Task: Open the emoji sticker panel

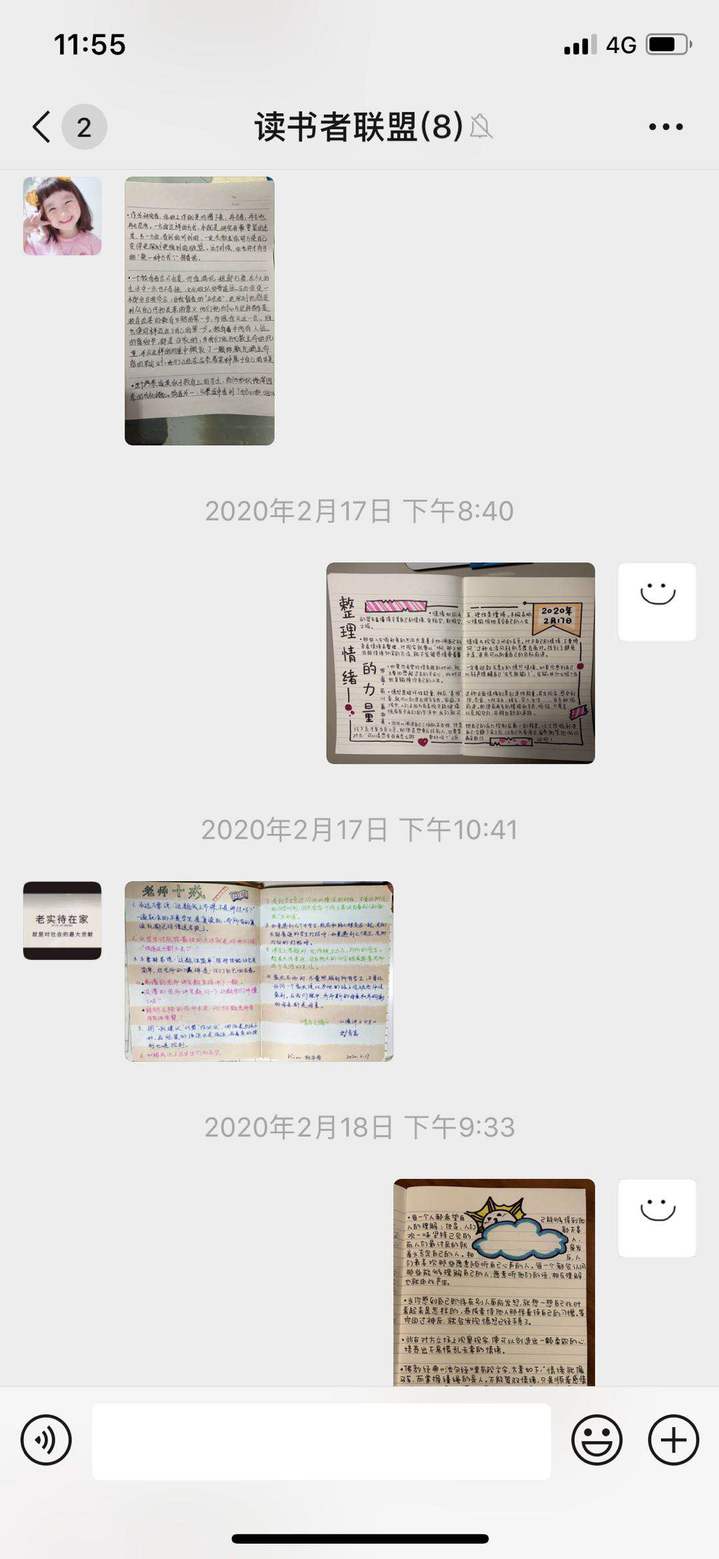Action: [x=596, y=1440]
